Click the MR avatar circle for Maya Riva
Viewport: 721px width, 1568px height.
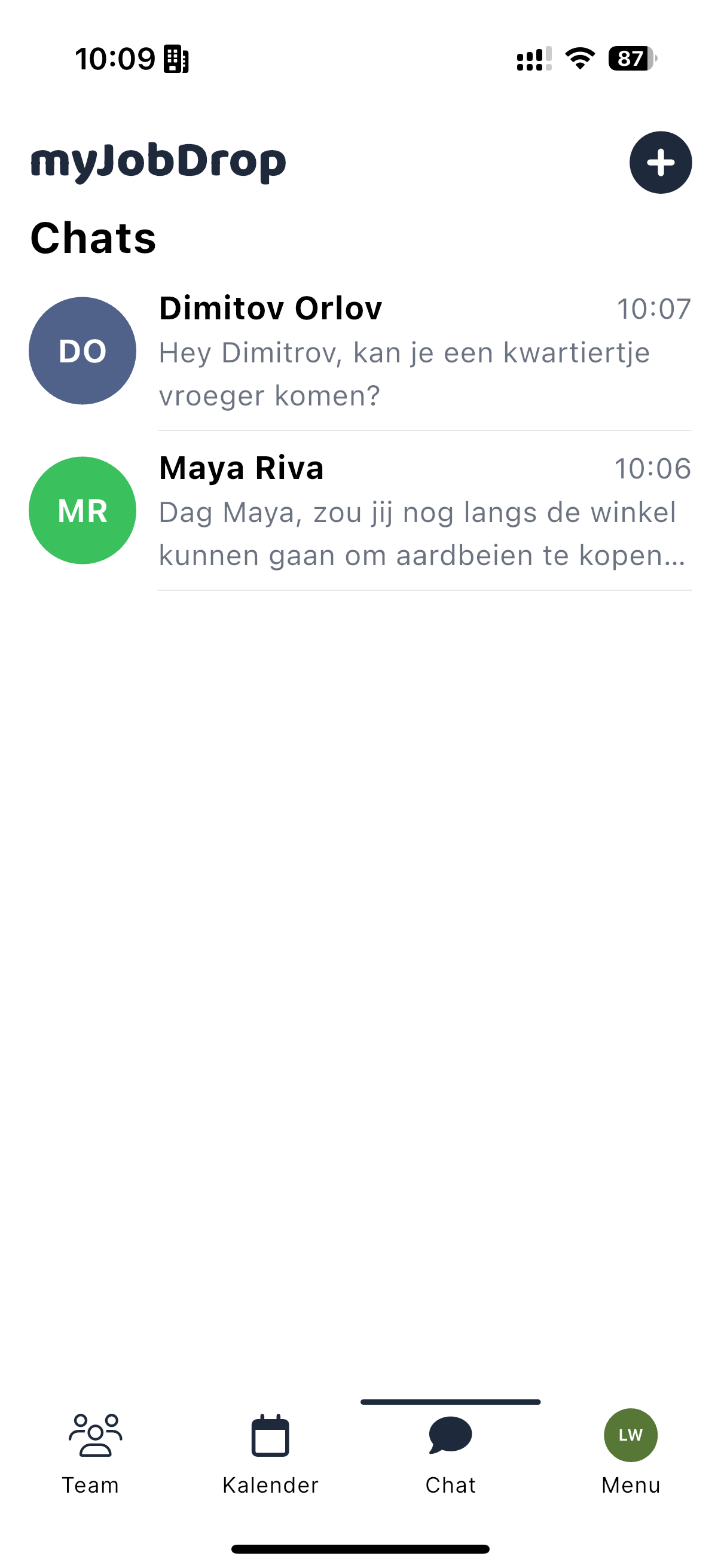pos(82,511)
